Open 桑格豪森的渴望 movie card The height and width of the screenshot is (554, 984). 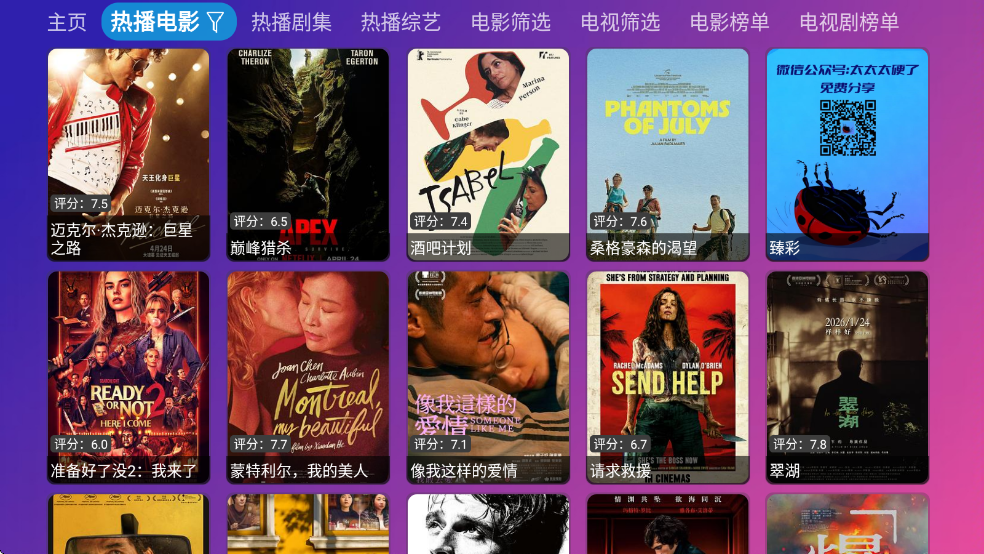click(667, 154)
